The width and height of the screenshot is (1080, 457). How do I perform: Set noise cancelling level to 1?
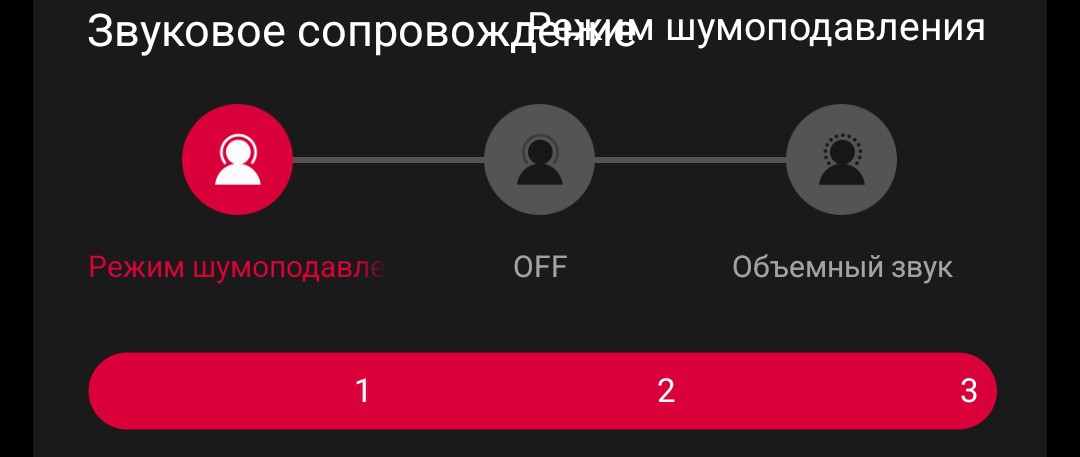(x=363, y=391)
